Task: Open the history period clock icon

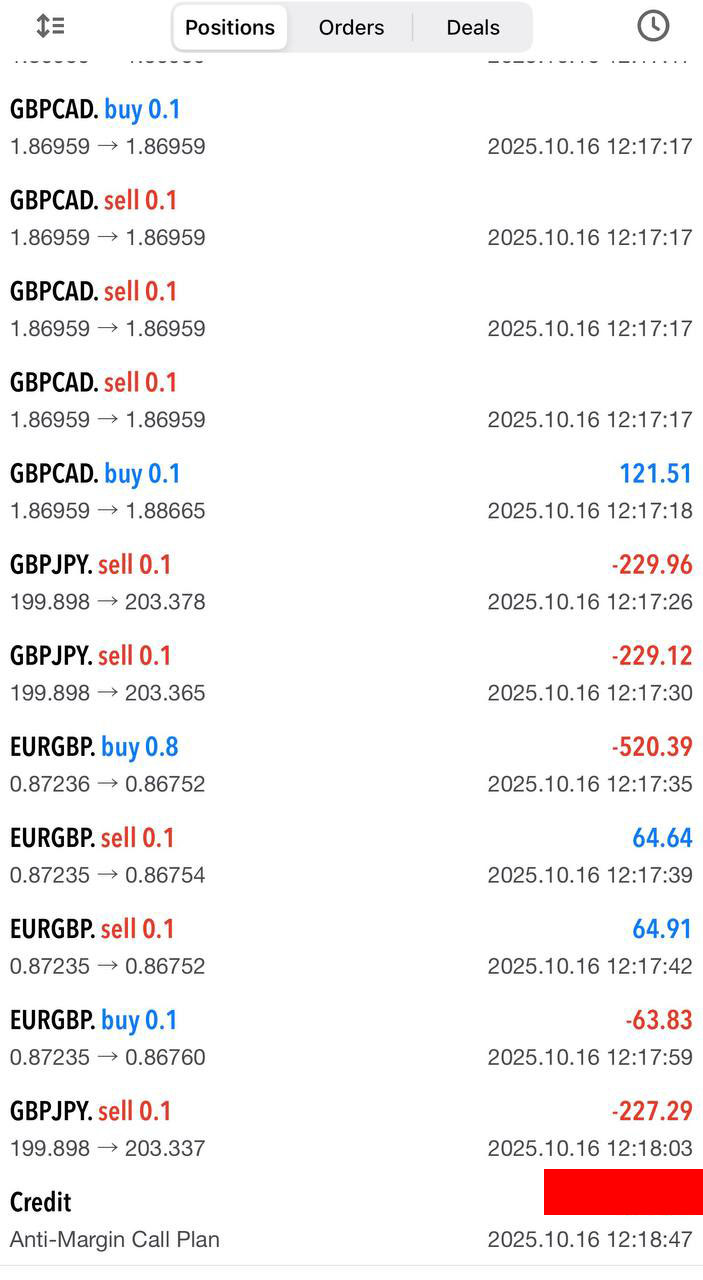Action: click(653, 27)
